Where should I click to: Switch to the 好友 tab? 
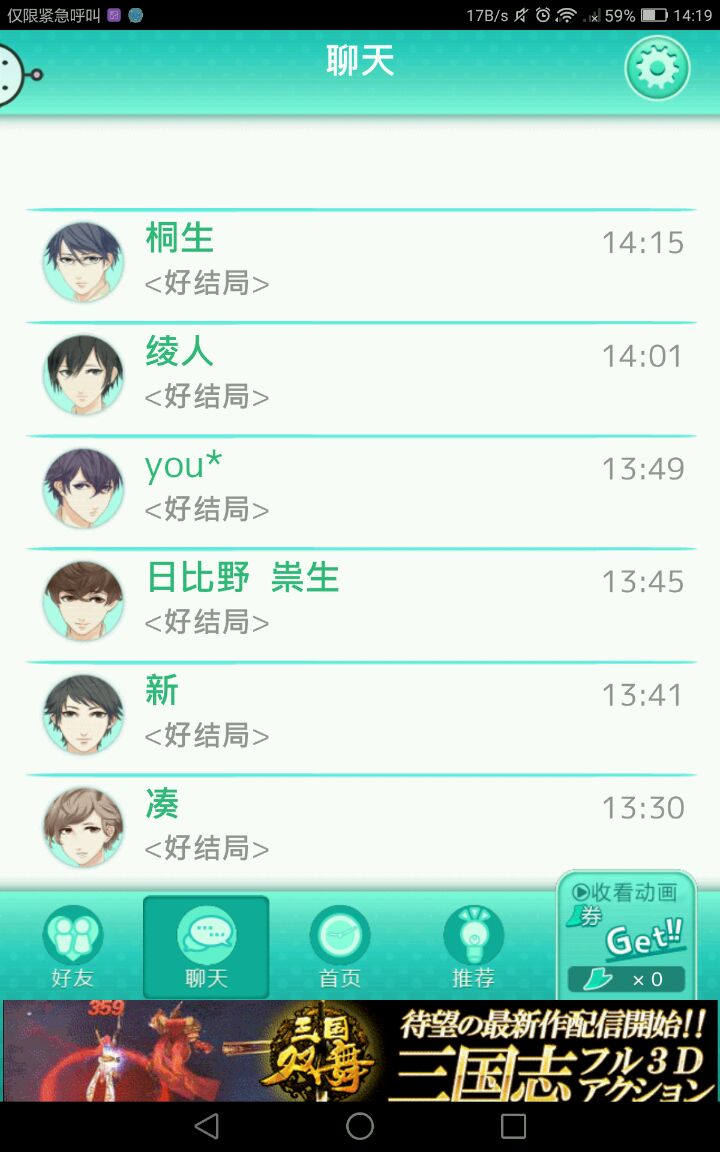click(73, 946)
